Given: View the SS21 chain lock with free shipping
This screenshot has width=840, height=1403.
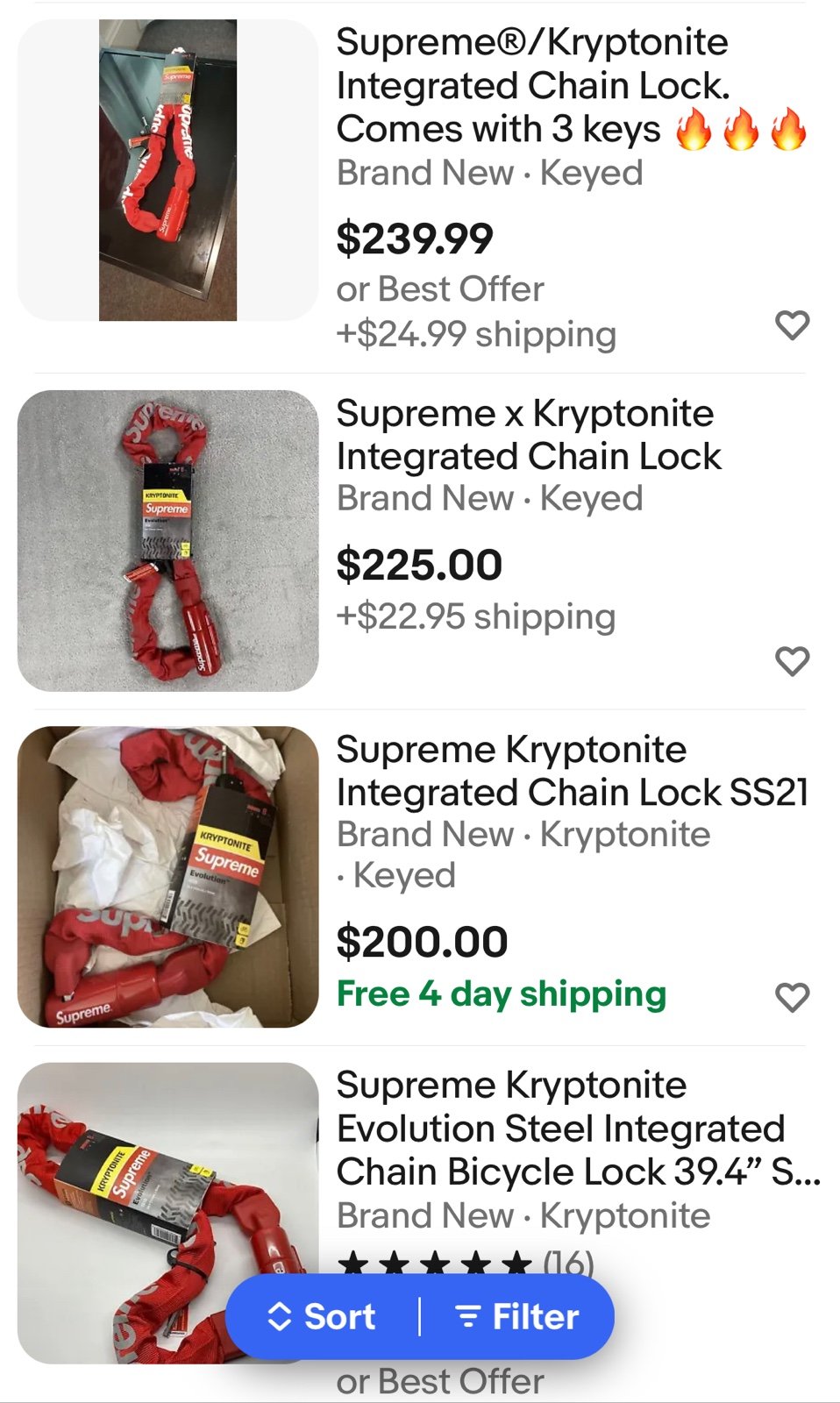Looking at the screenshot, I should (x=572, y=771).
